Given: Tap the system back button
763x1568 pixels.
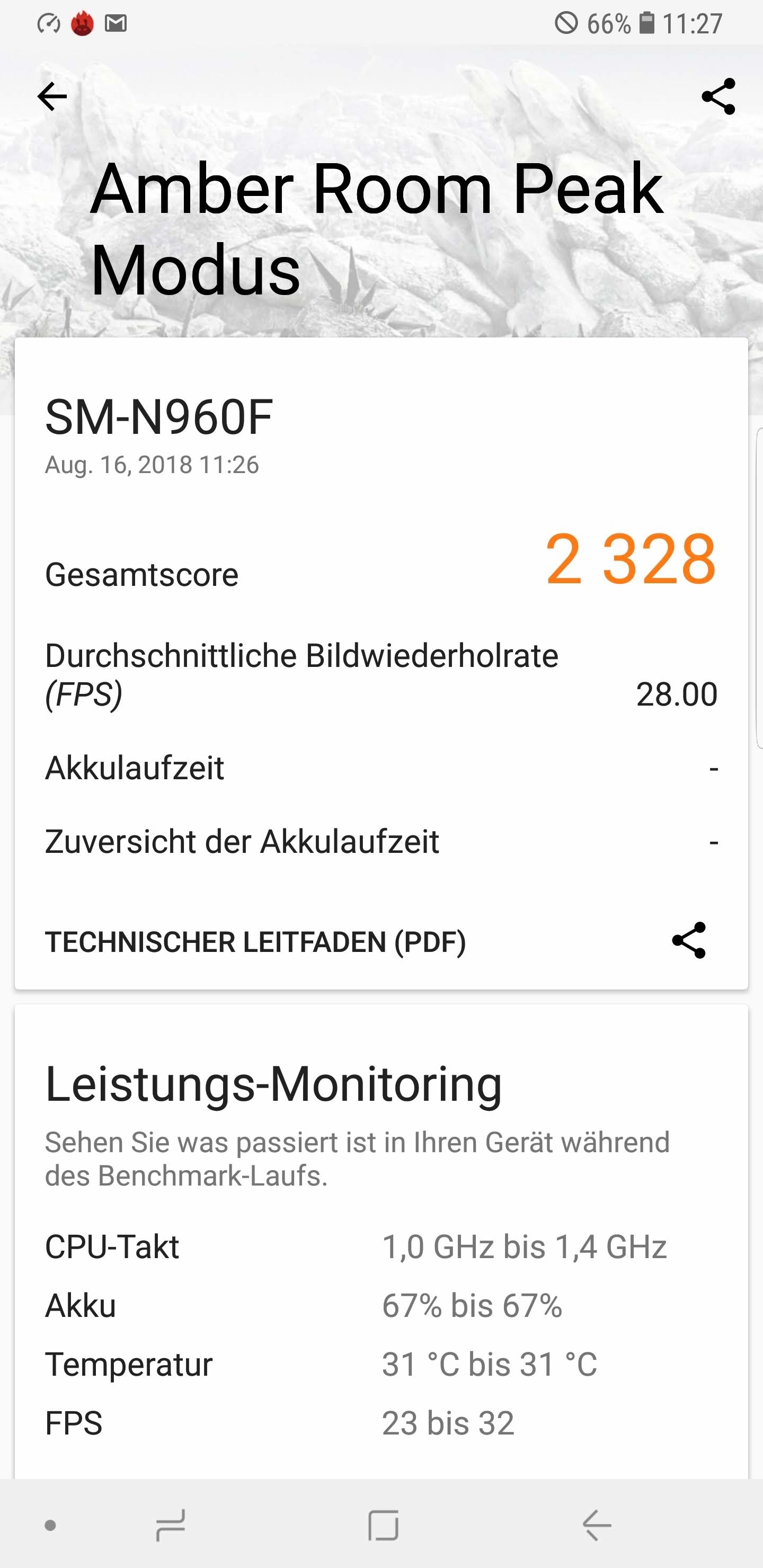Looking at the screenshot, I should click(597, 1525).
